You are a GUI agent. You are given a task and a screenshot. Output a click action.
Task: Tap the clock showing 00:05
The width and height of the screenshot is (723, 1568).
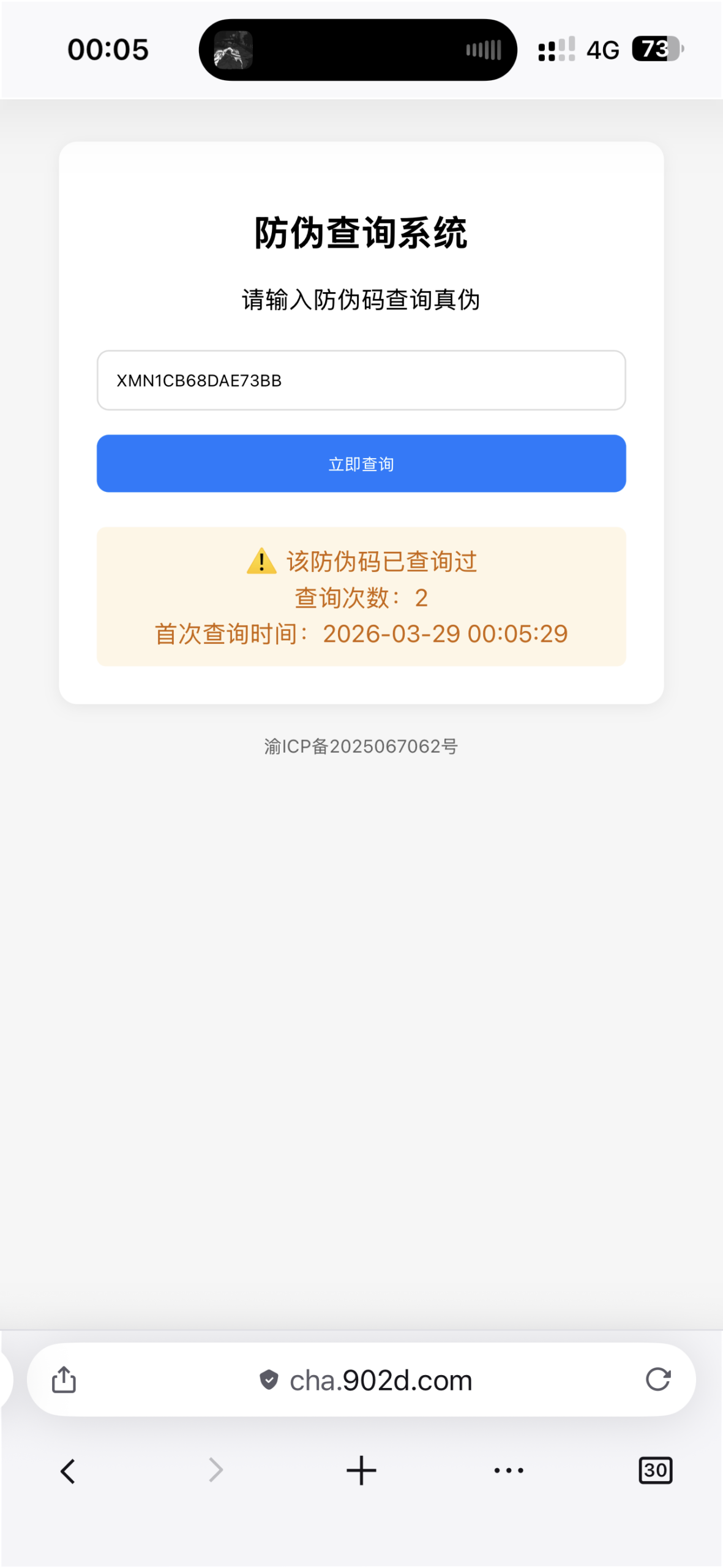pos(108,49)
